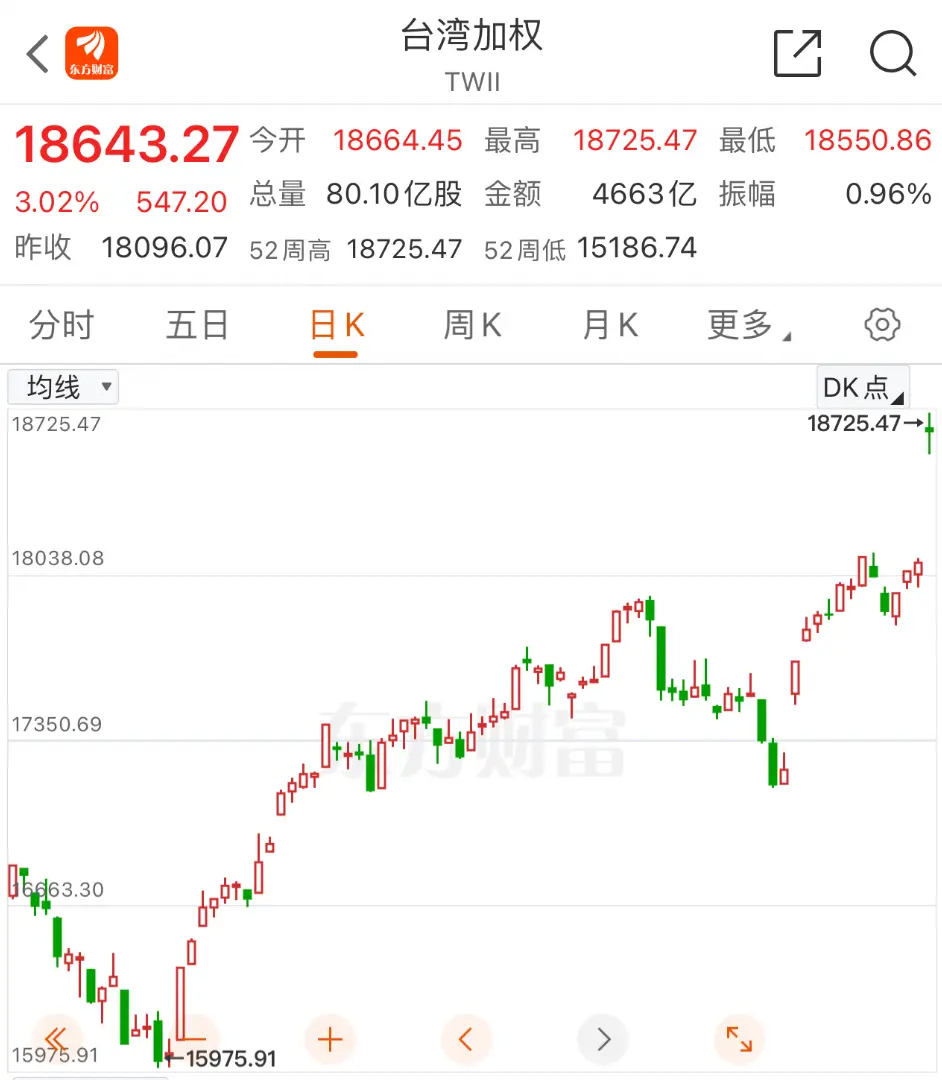942x1080 pixels.
Task: Zoom in the K-line chart
Action: click(x=330, y=1039)
